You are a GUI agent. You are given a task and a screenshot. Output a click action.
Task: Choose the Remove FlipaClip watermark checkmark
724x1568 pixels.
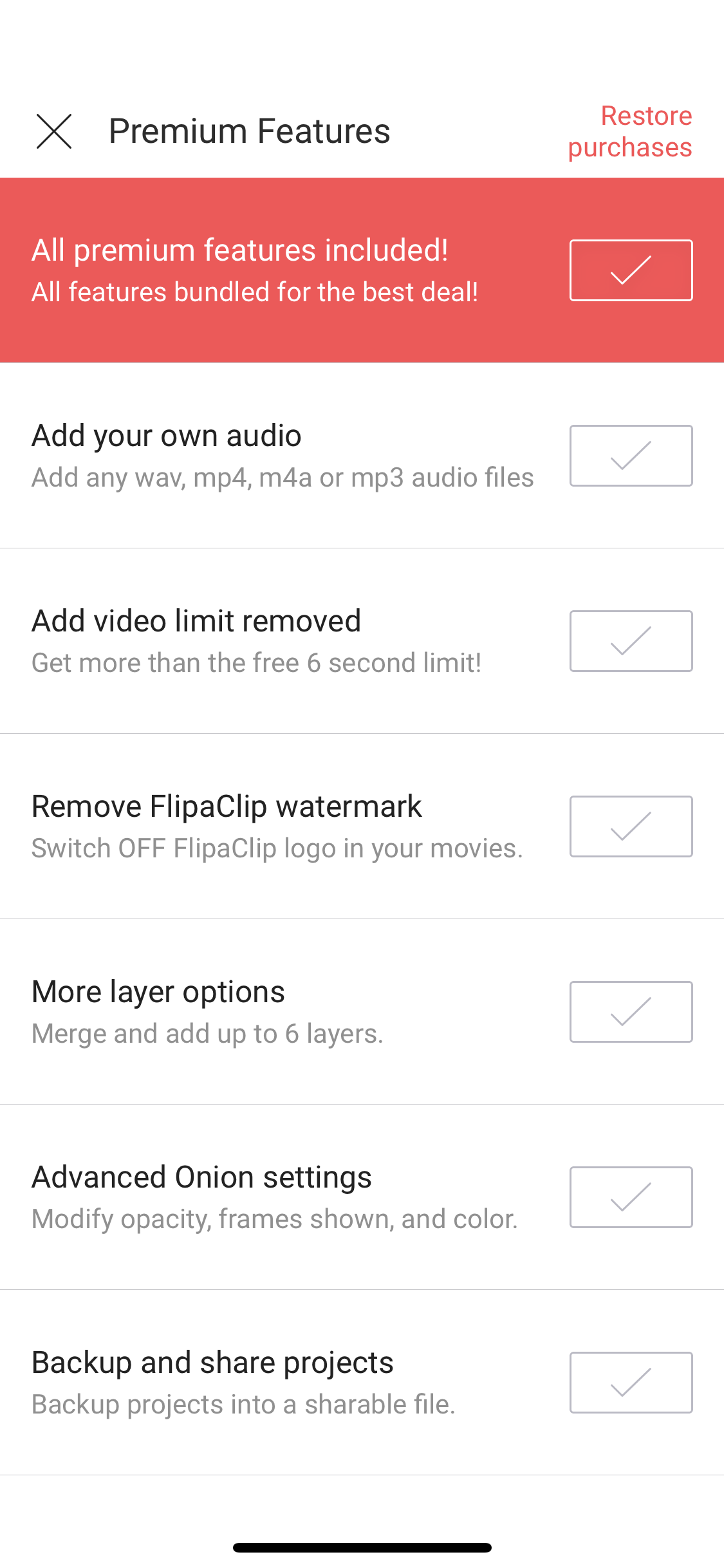point(631,826)
